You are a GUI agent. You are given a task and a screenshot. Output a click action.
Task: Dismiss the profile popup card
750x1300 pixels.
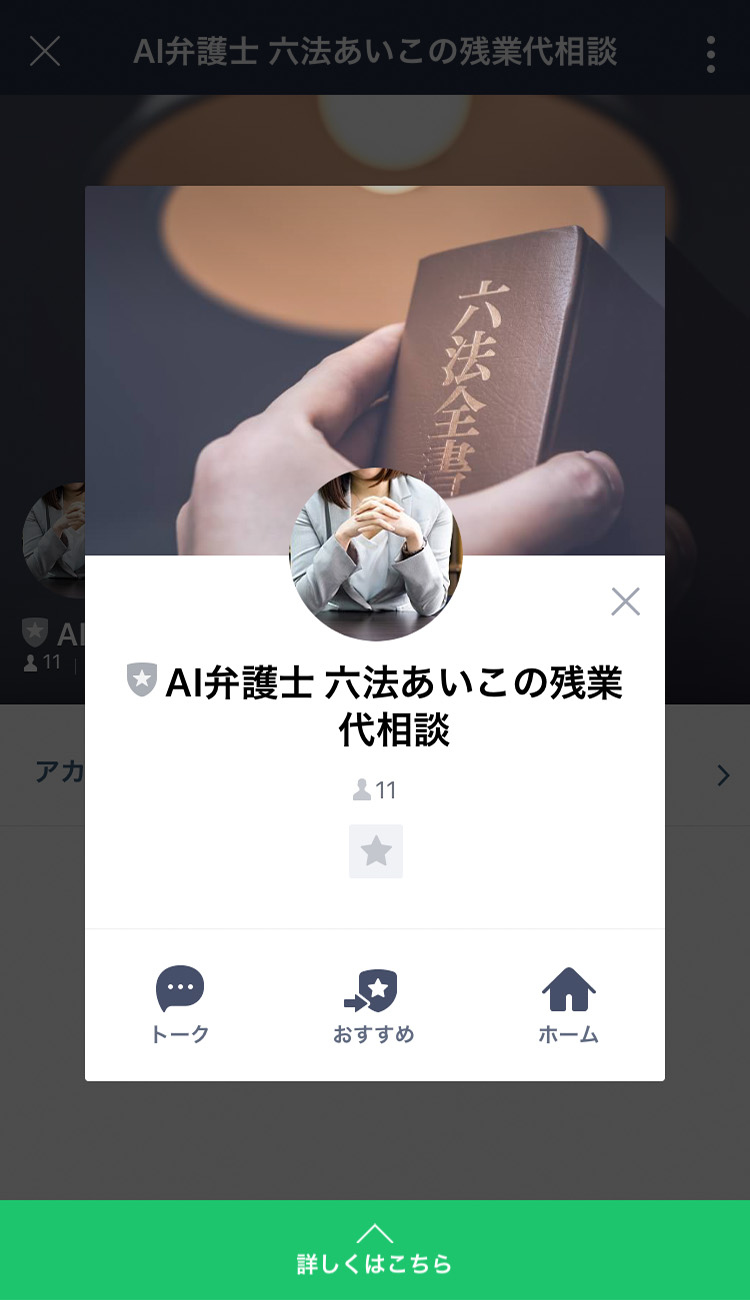tap(625, 601)
